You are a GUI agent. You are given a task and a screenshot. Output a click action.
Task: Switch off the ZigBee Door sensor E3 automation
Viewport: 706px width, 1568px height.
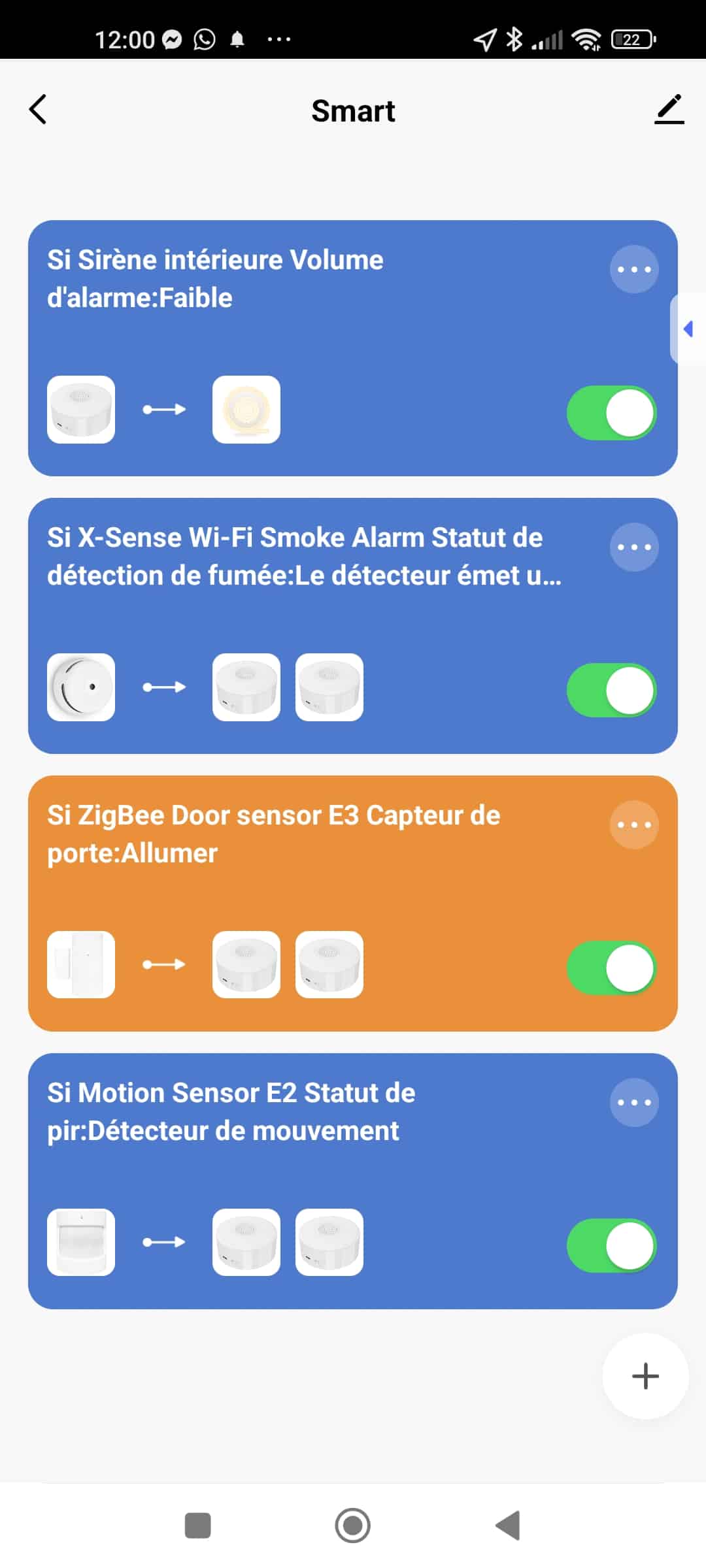[x=611, y=968]
